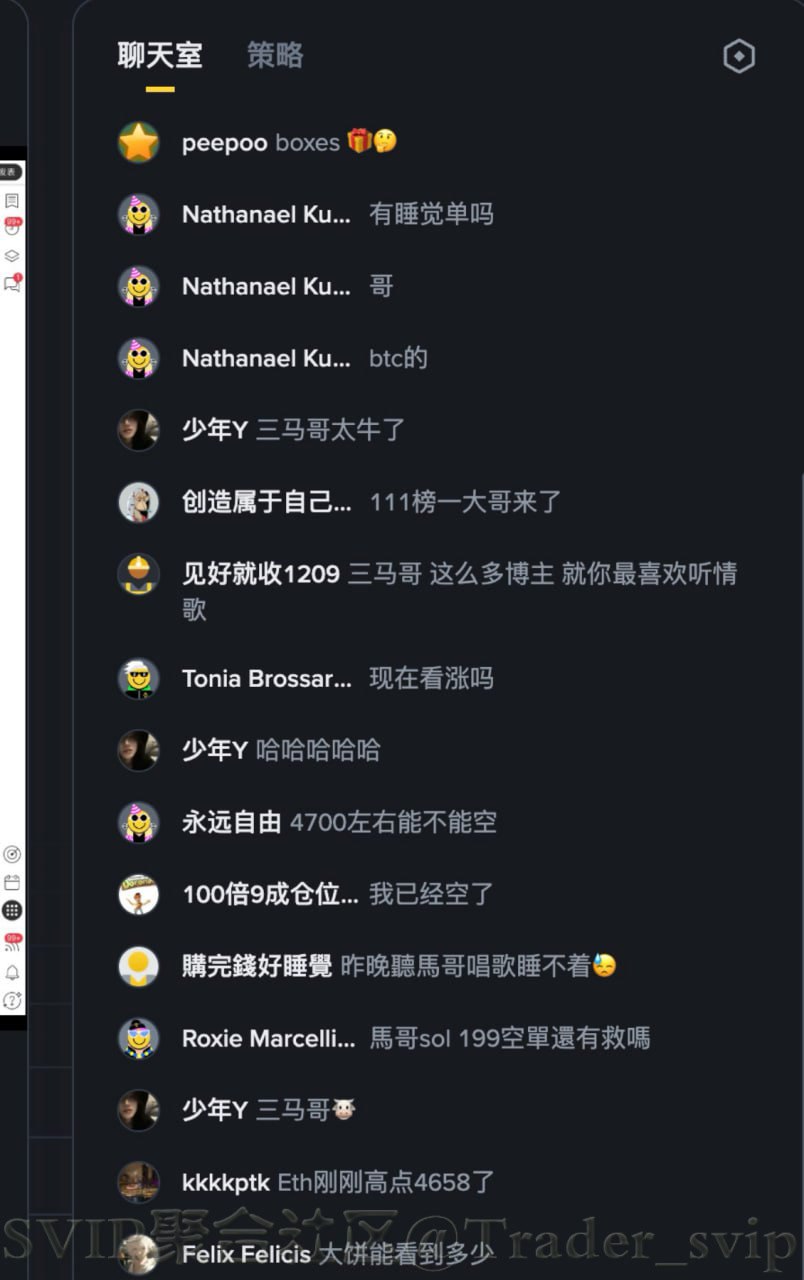Screen dimensions: 804x1280
Task: Open the chat bubbles icon with badge
Action: click(12, 283)
